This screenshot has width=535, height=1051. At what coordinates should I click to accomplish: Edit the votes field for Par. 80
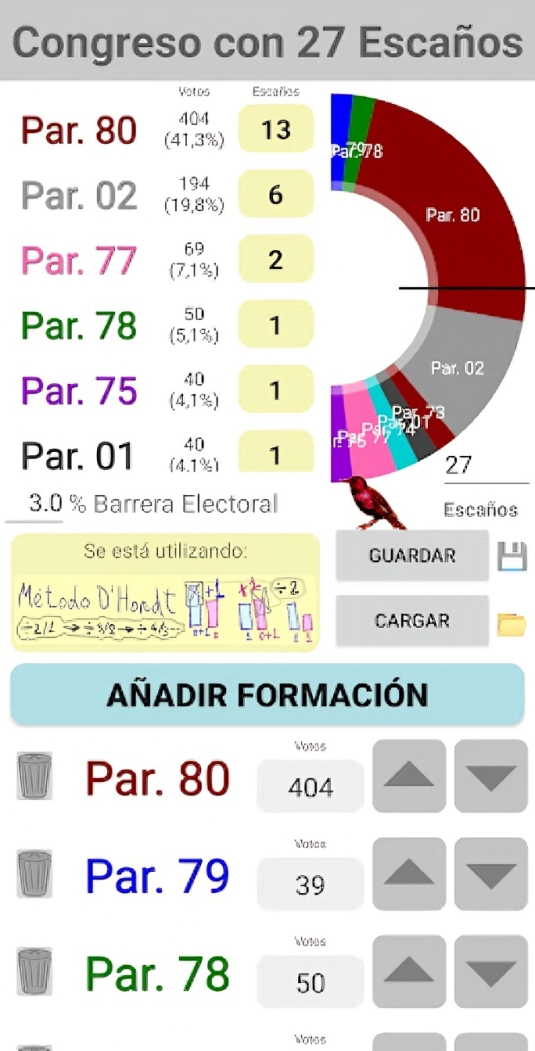[x=310, y=786]
